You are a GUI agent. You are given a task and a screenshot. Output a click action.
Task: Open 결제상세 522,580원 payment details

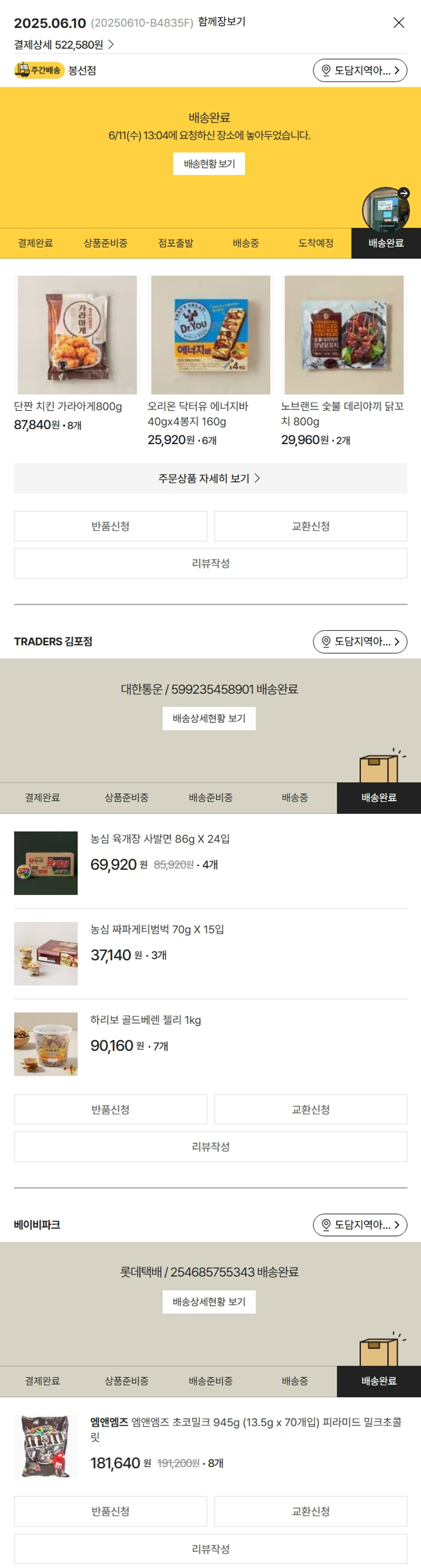tap(64, 45)
